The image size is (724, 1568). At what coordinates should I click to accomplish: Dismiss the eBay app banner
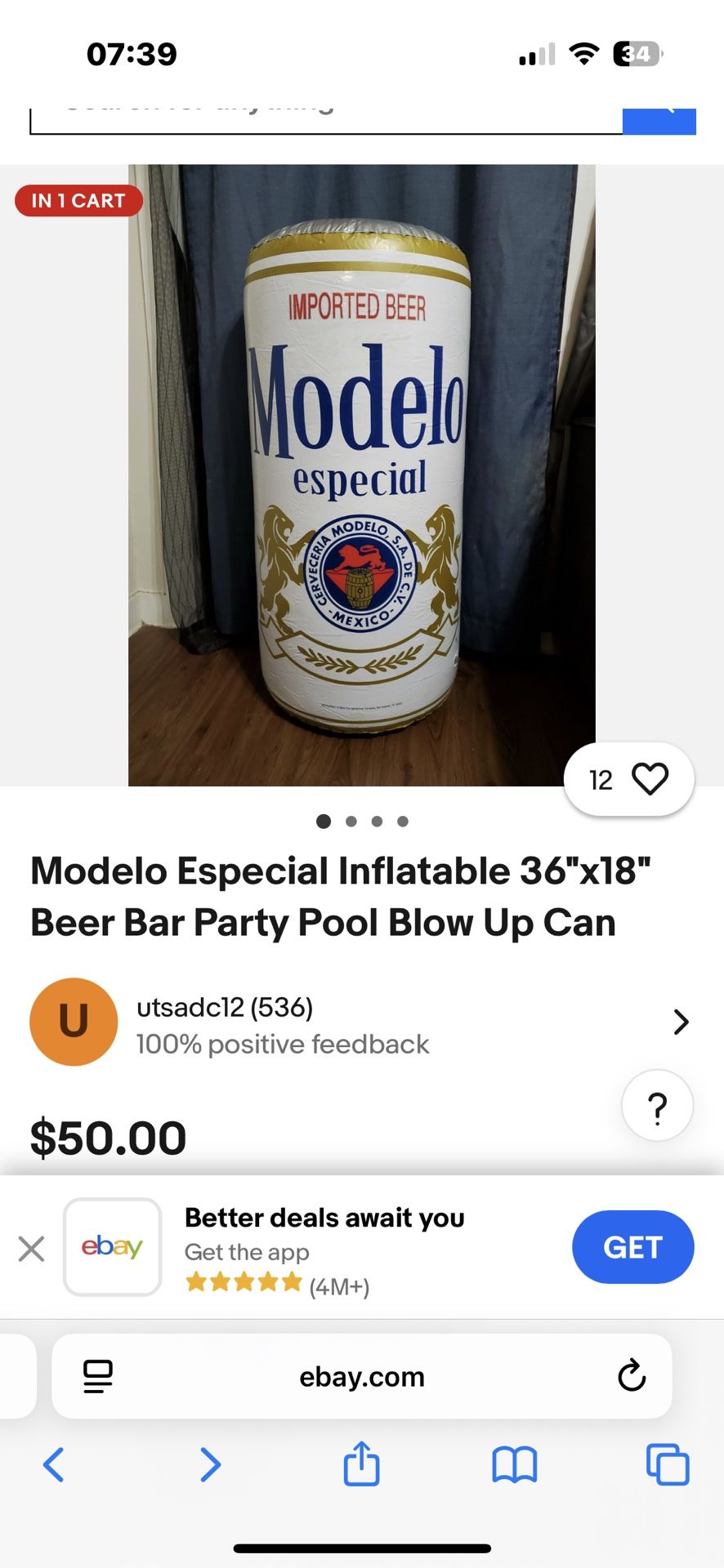[x=31, y=1248]
